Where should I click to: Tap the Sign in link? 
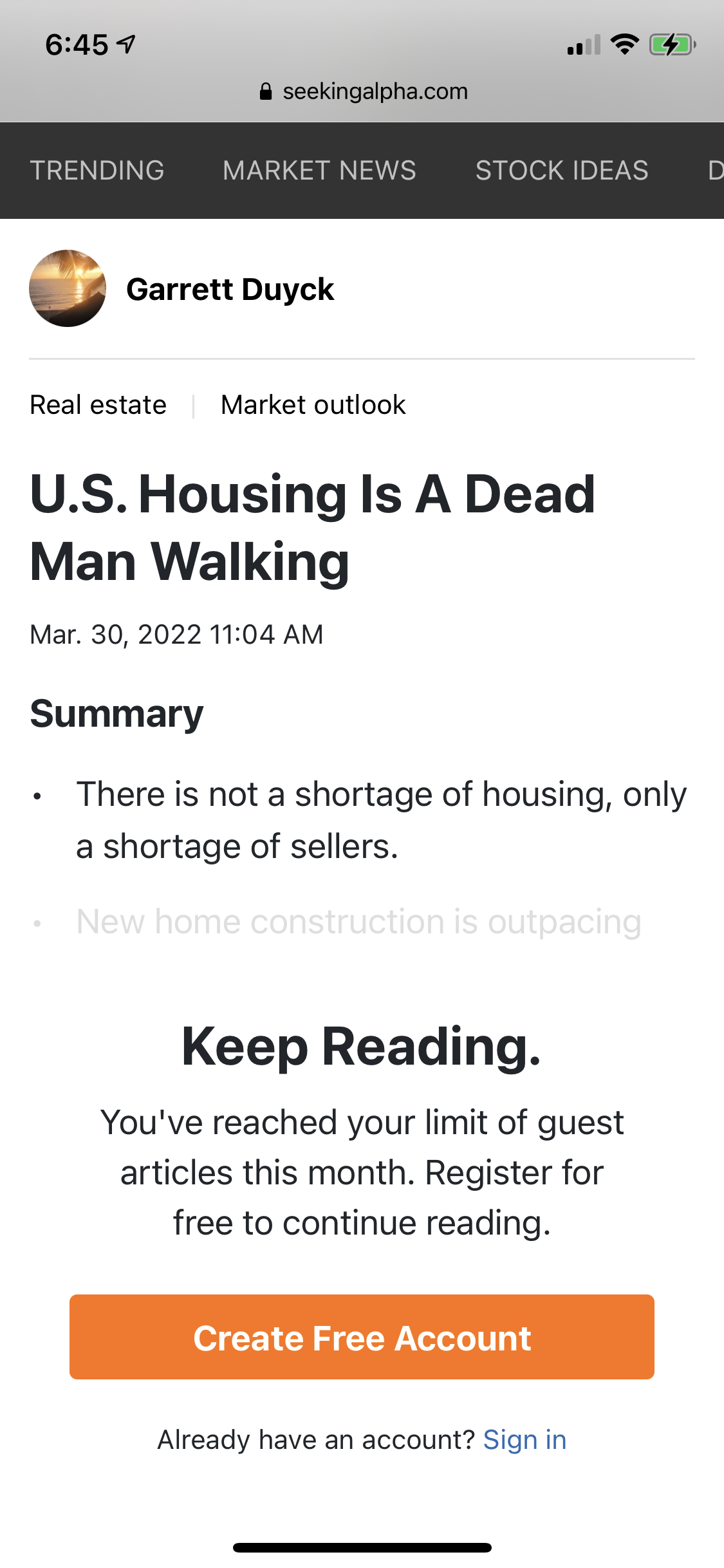click(x=524, y=1440)
